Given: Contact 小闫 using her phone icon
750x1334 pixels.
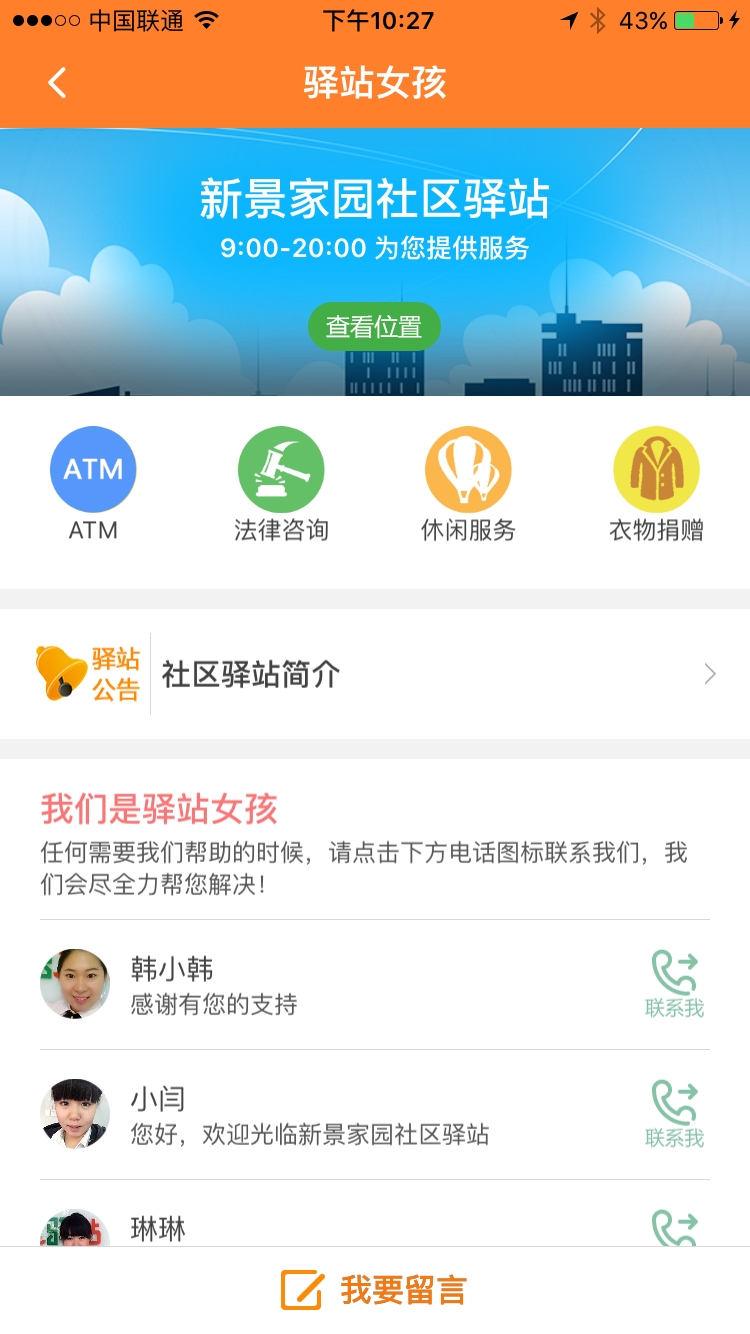Looking at the screenshot, I should (675, 1114).
